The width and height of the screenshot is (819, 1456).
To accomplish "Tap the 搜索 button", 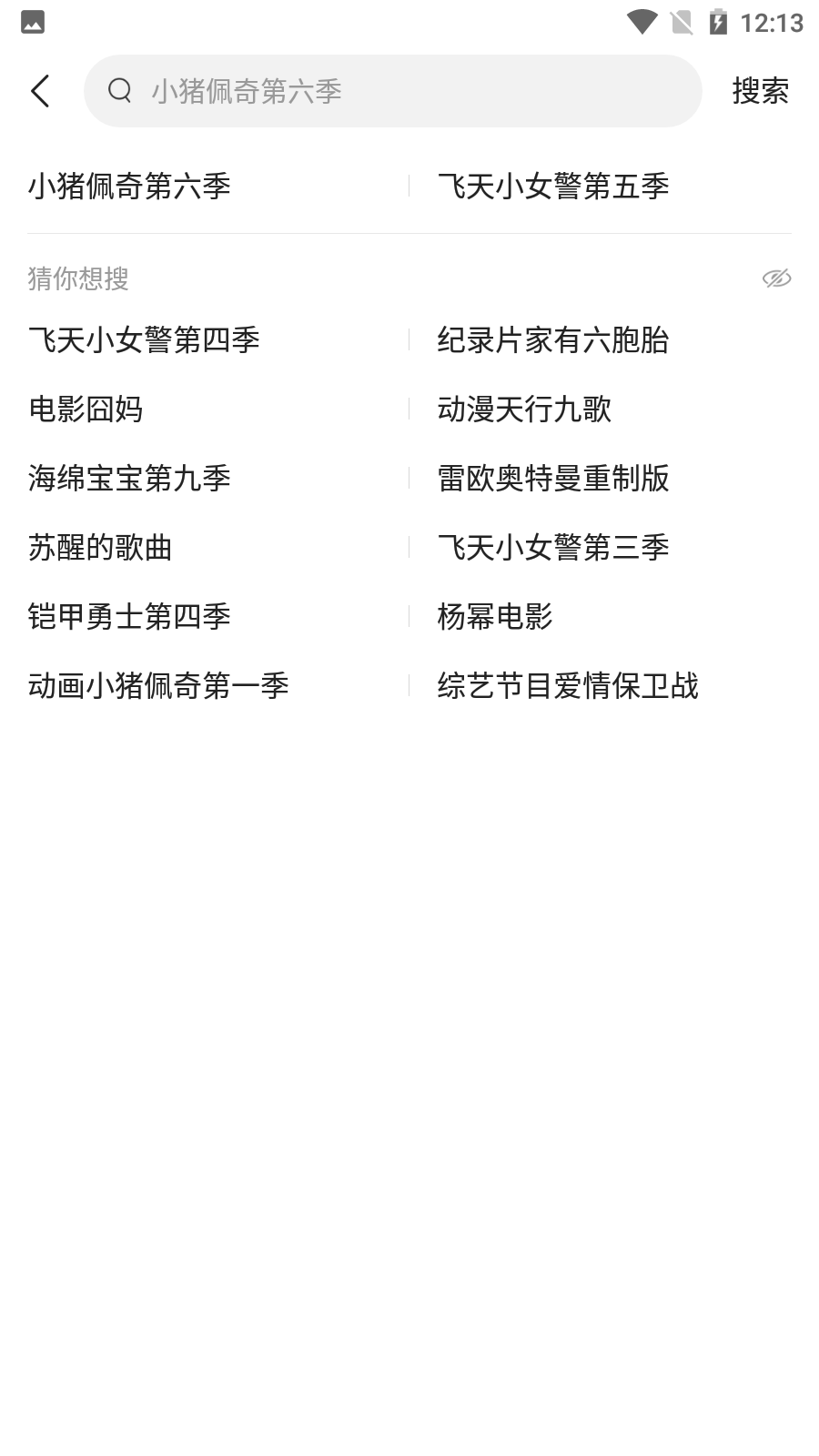I will (760, 91).
